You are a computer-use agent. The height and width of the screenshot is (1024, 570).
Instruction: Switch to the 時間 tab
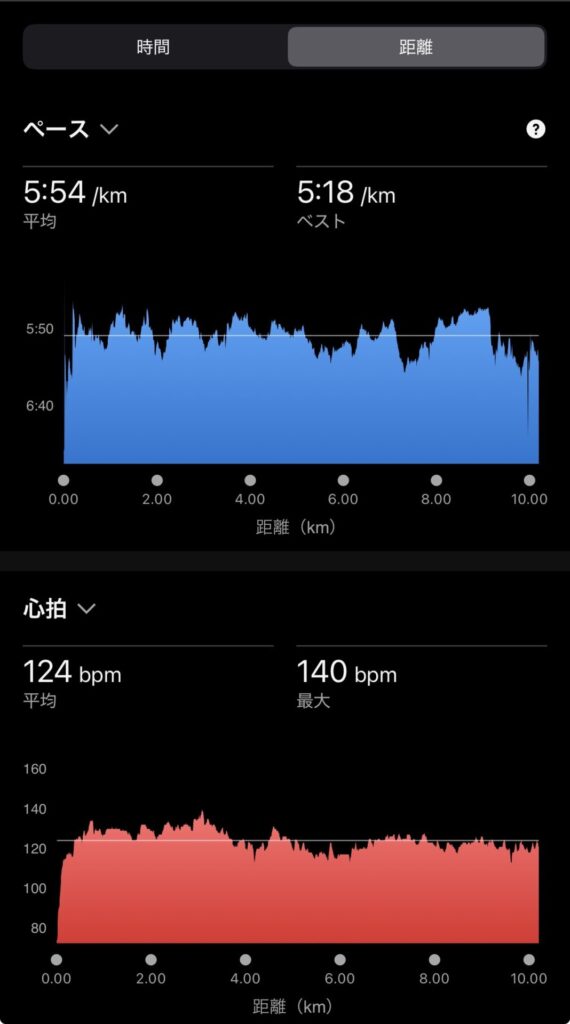tap(154, 47)
